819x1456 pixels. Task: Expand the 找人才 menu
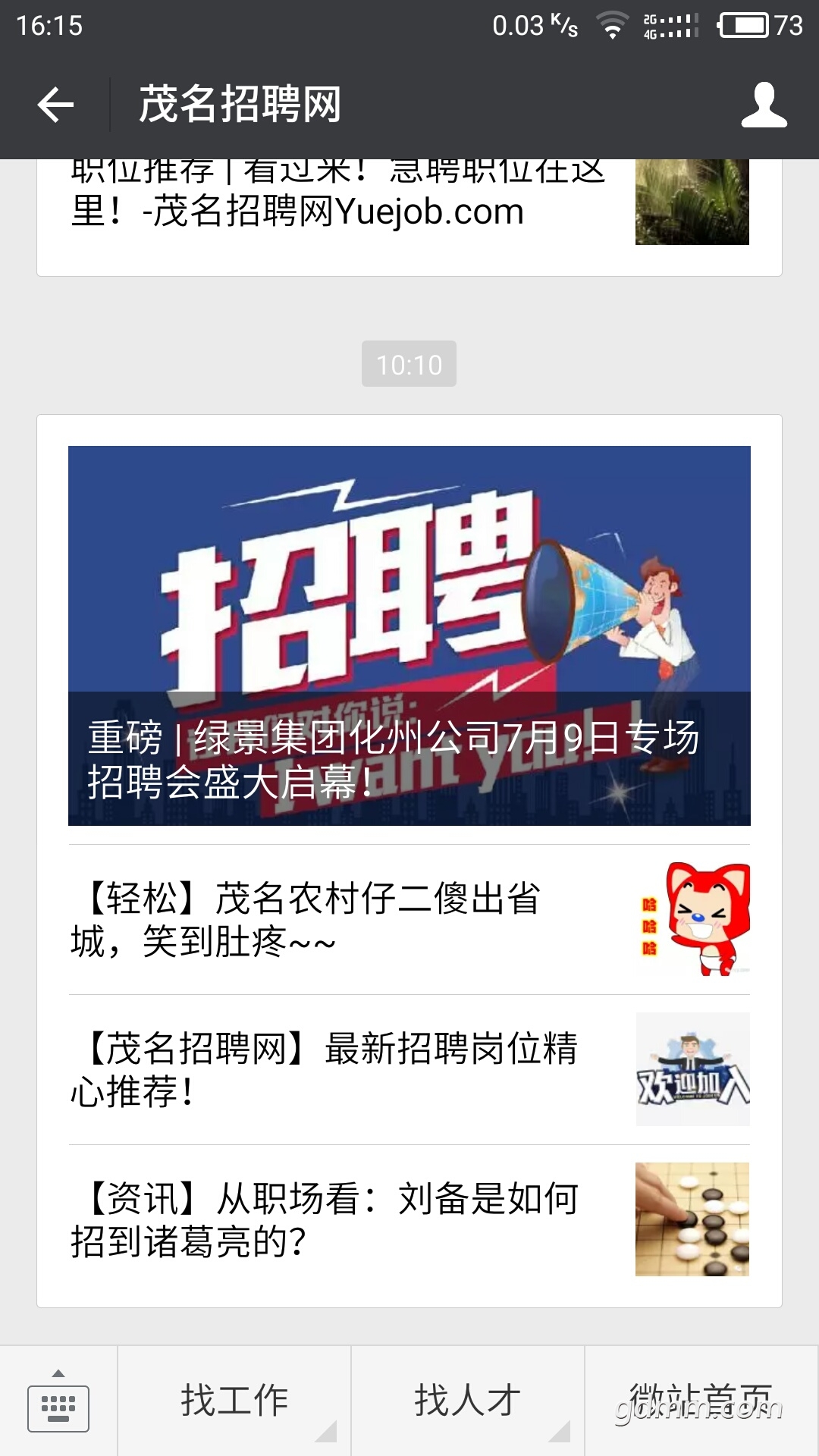pyautogui.click(x=468, y=1400)
